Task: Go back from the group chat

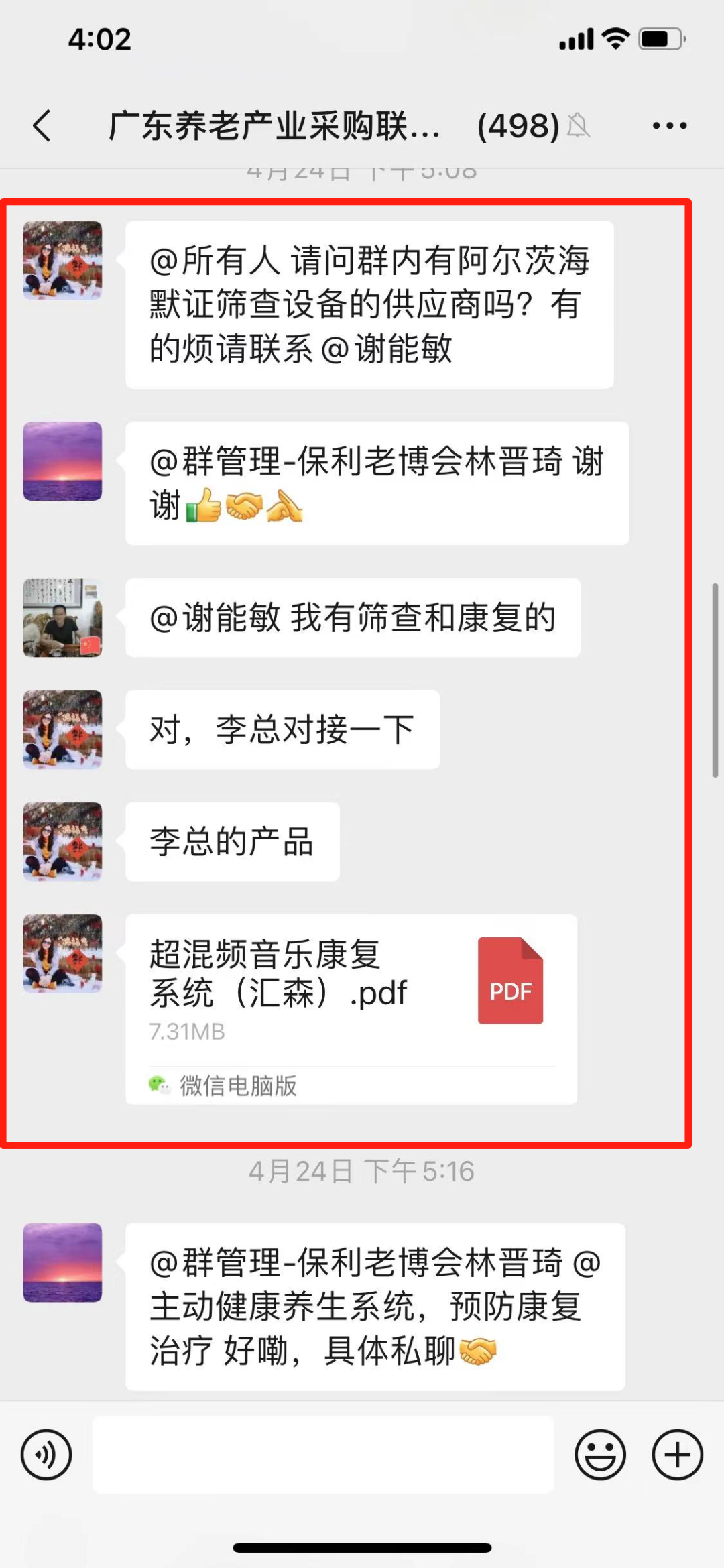Action: click(42, 125)
